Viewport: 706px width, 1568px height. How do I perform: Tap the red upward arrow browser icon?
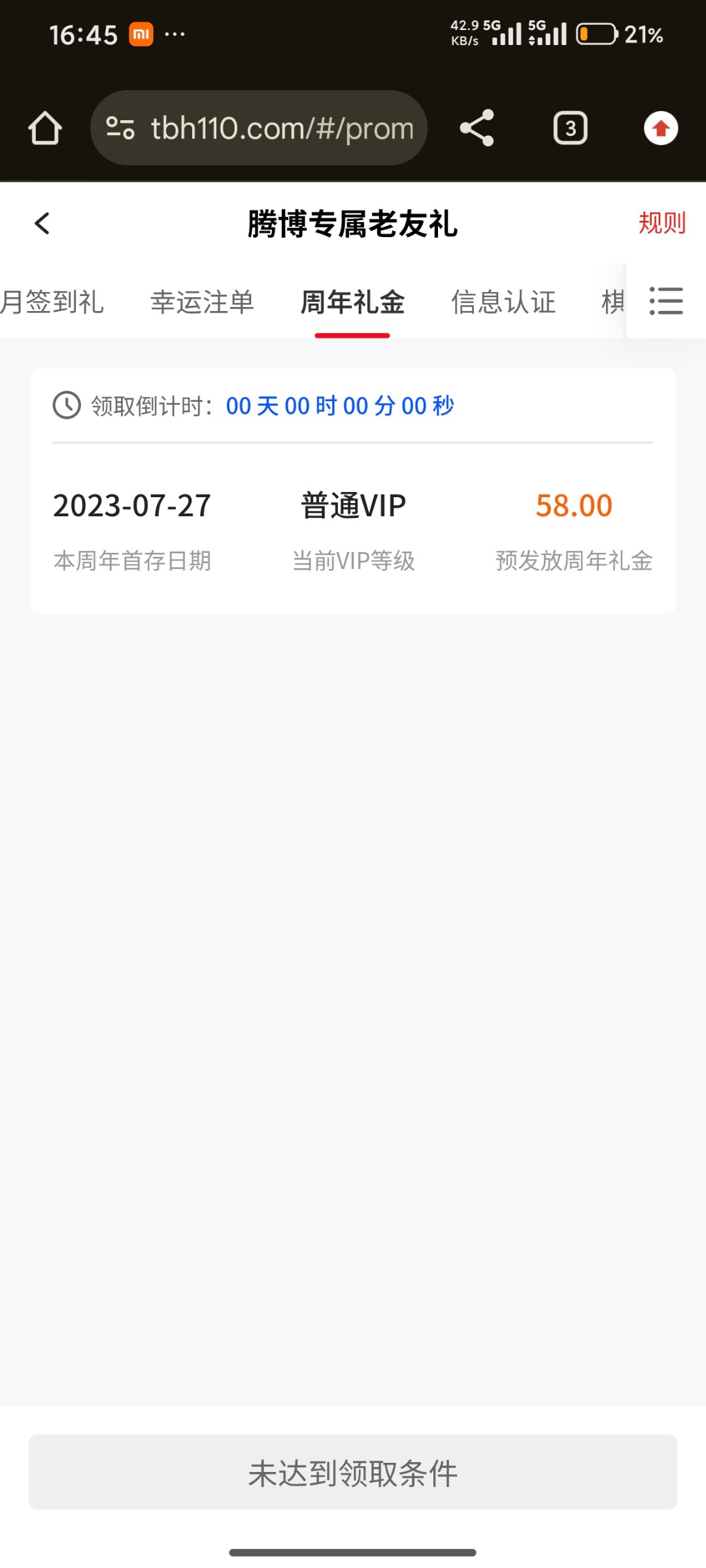coord(660,128)
